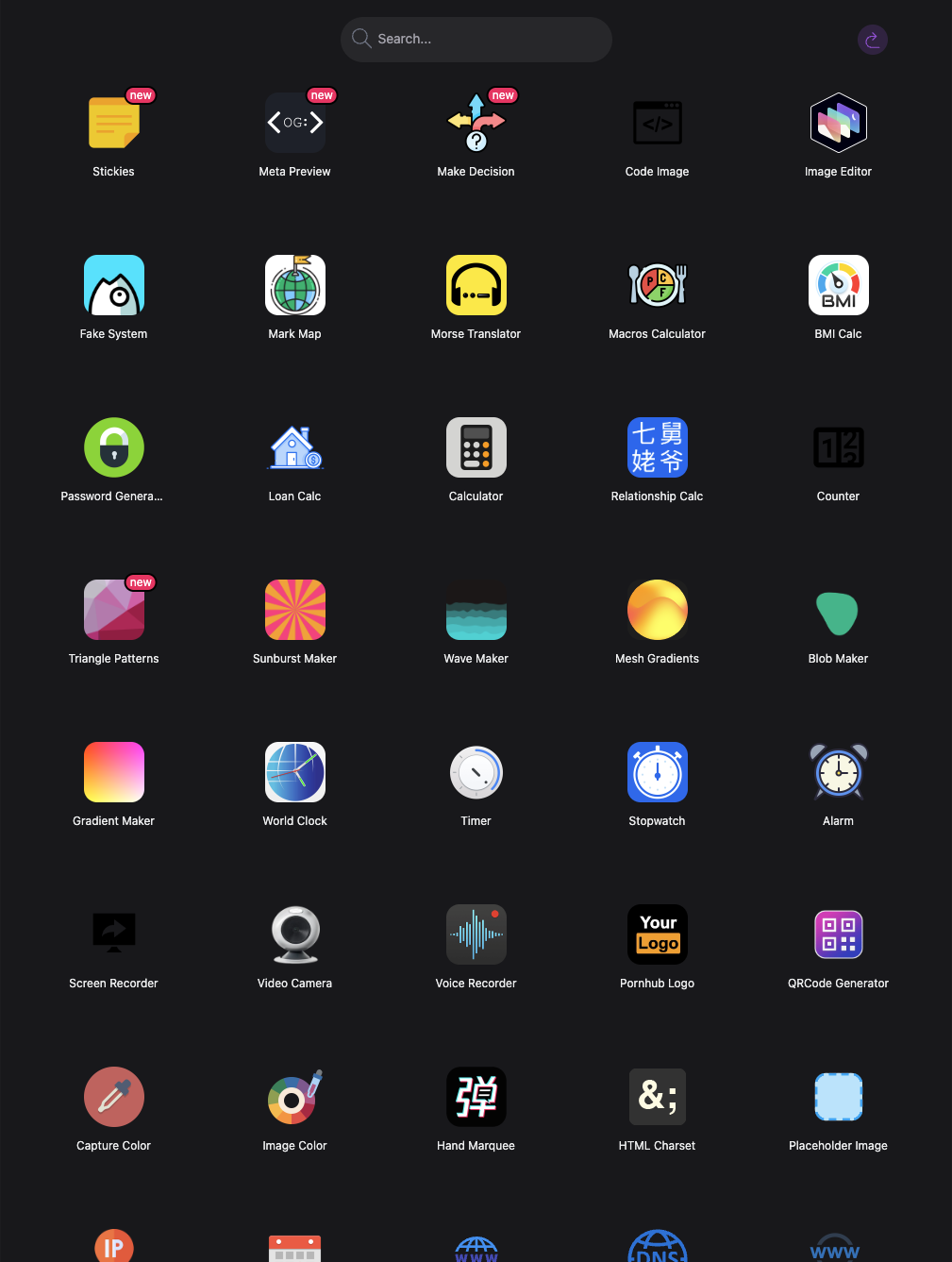952x1262 pixels.
Task: Open the Counter tool
Action: point(839,448)
